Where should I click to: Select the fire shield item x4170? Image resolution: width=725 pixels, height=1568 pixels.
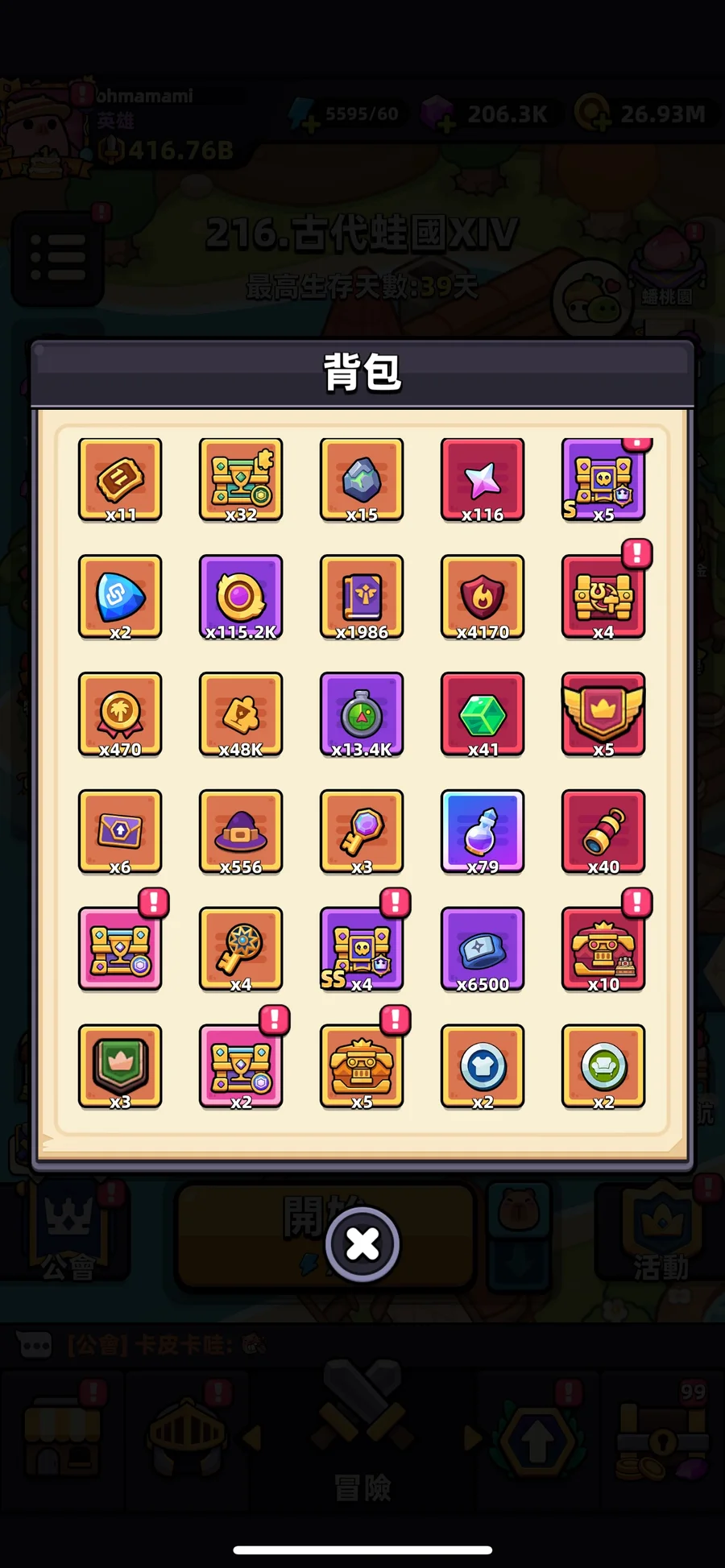(483, 597)
